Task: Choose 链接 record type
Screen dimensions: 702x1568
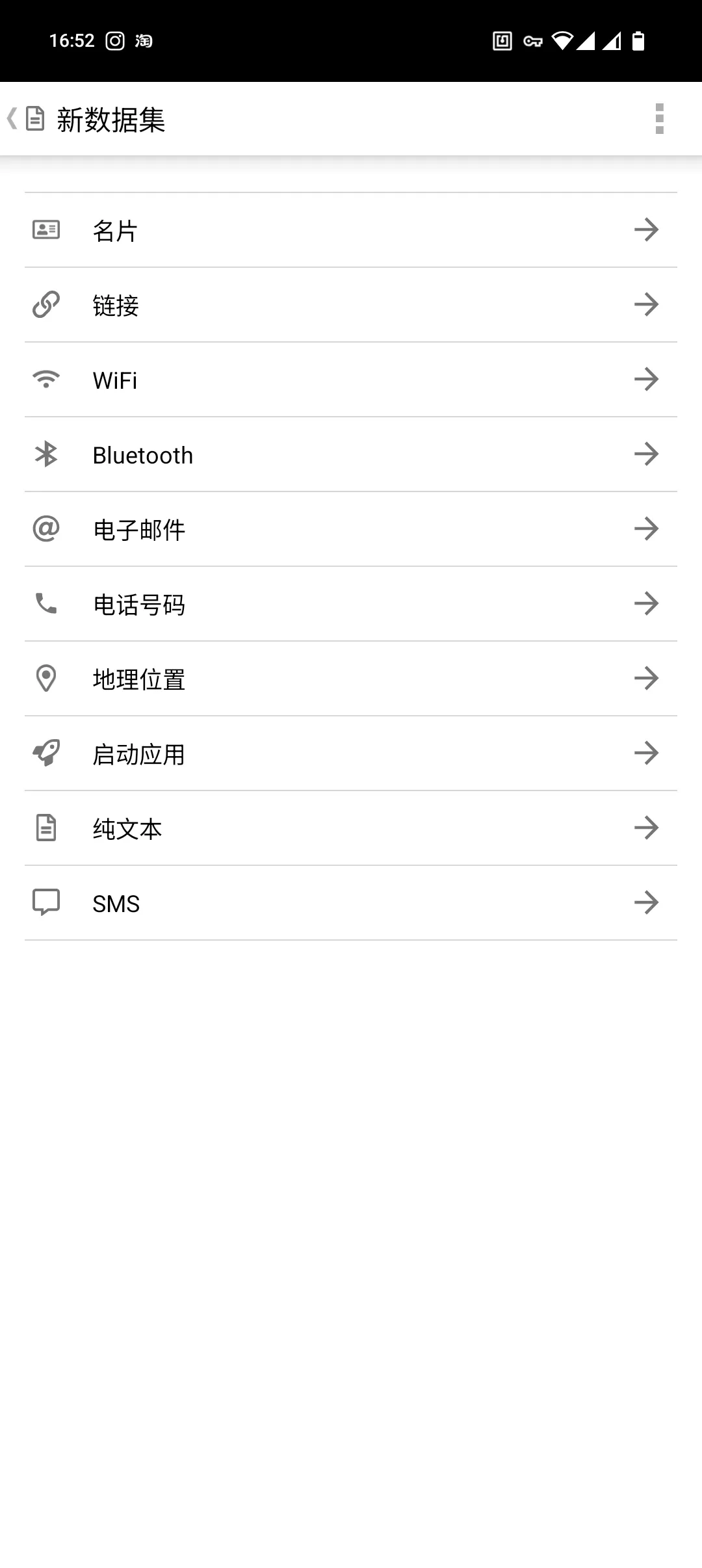Action: pyautogui.click(x=351, y=305)
